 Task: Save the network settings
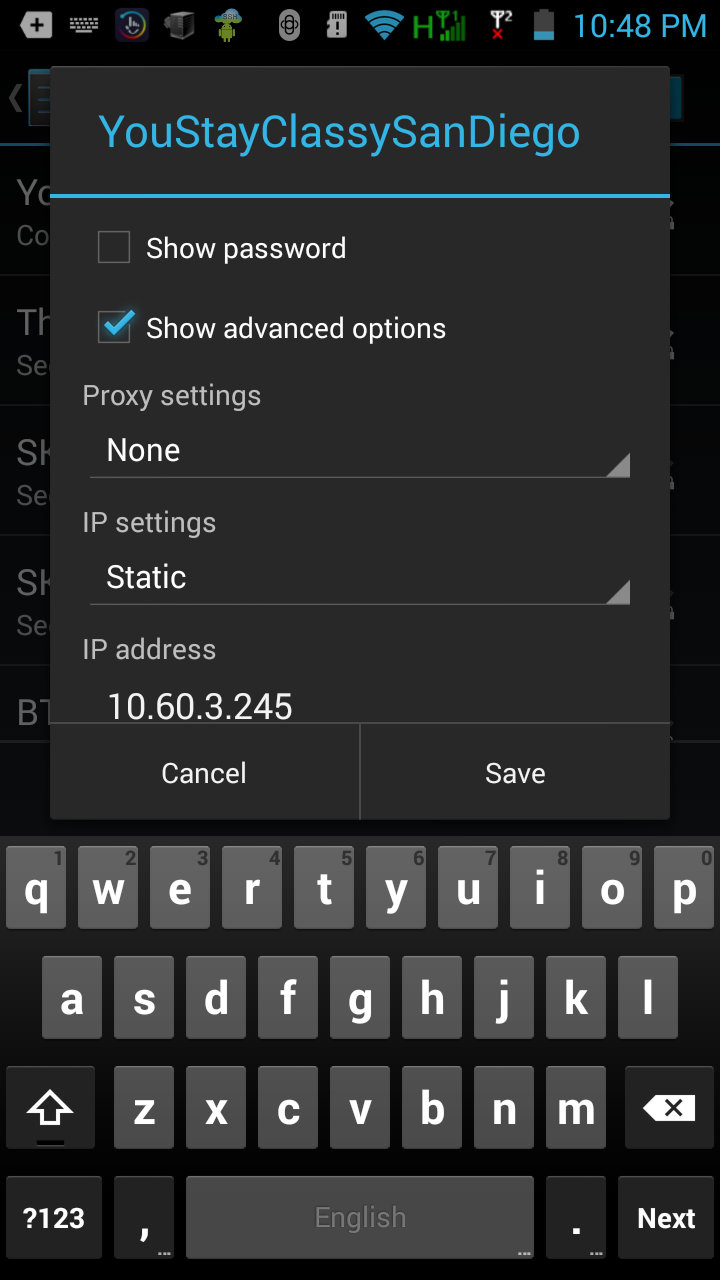(x=515, y=773)
